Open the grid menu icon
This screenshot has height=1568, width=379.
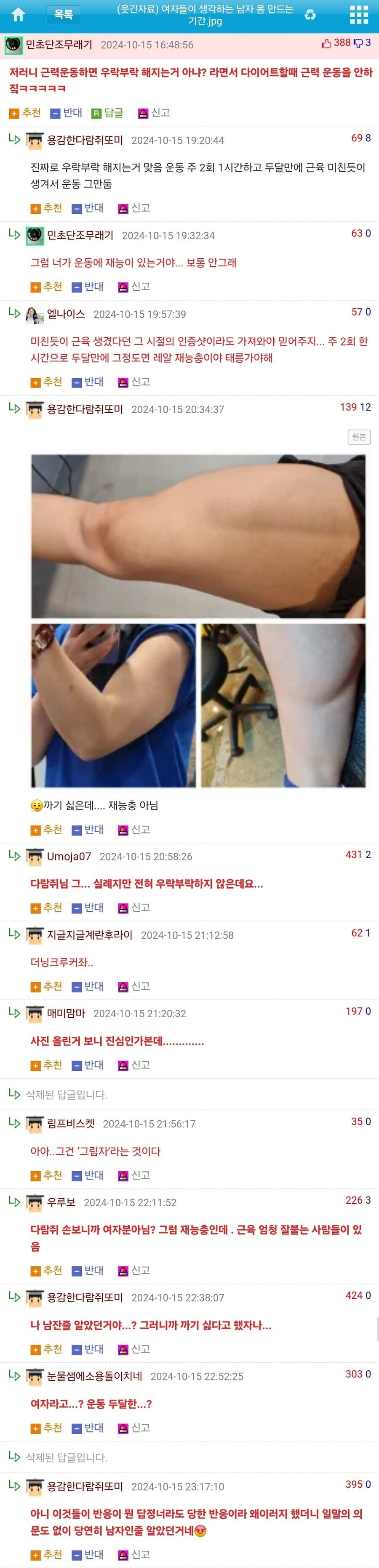(x=358, y=15)
